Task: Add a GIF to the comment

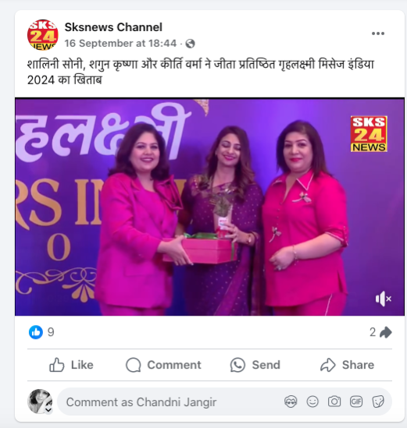Action: tap(356, 402)
